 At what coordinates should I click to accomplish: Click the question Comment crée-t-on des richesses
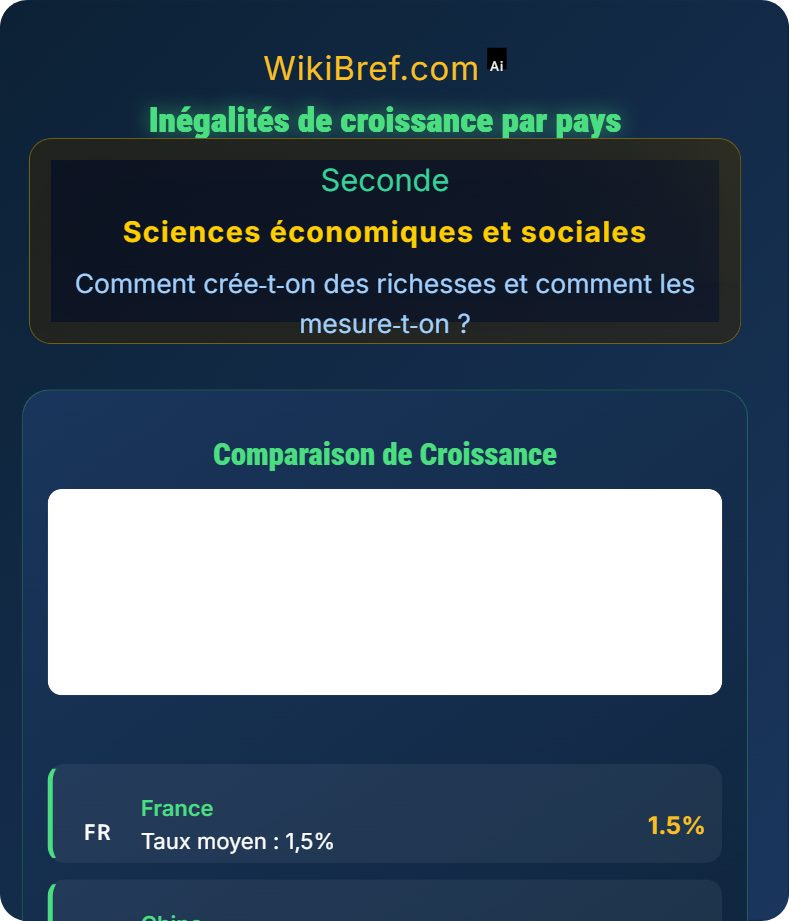click(385, 284)
